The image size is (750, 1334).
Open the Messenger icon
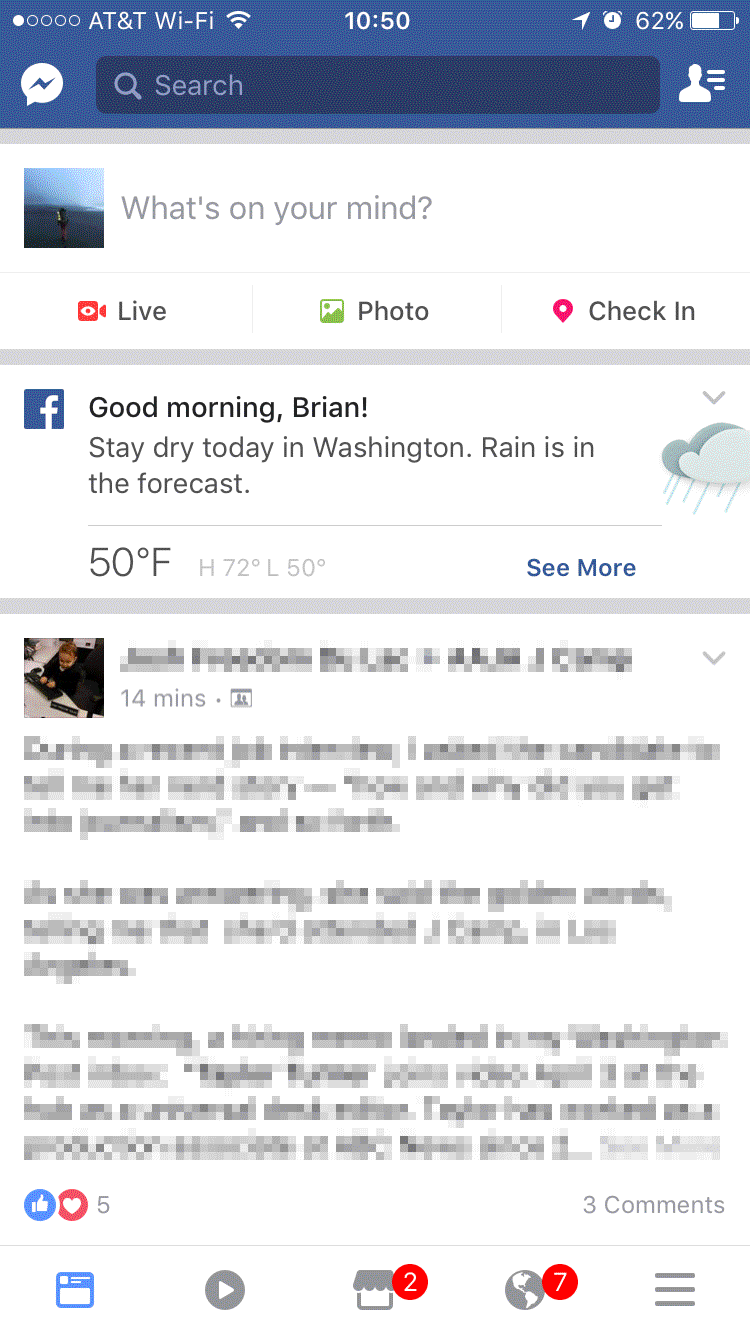coord(42,86)
